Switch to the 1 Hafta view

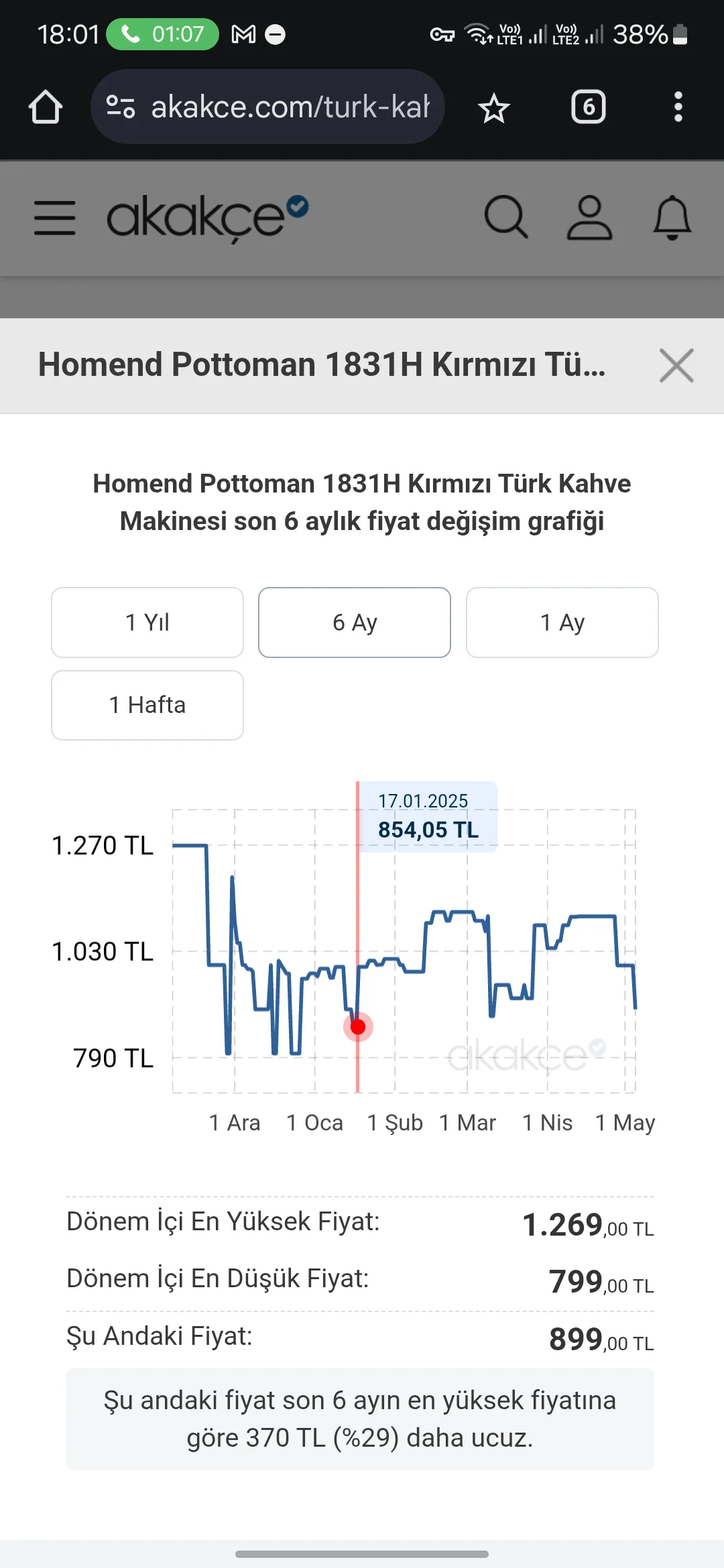coord(147,705)
